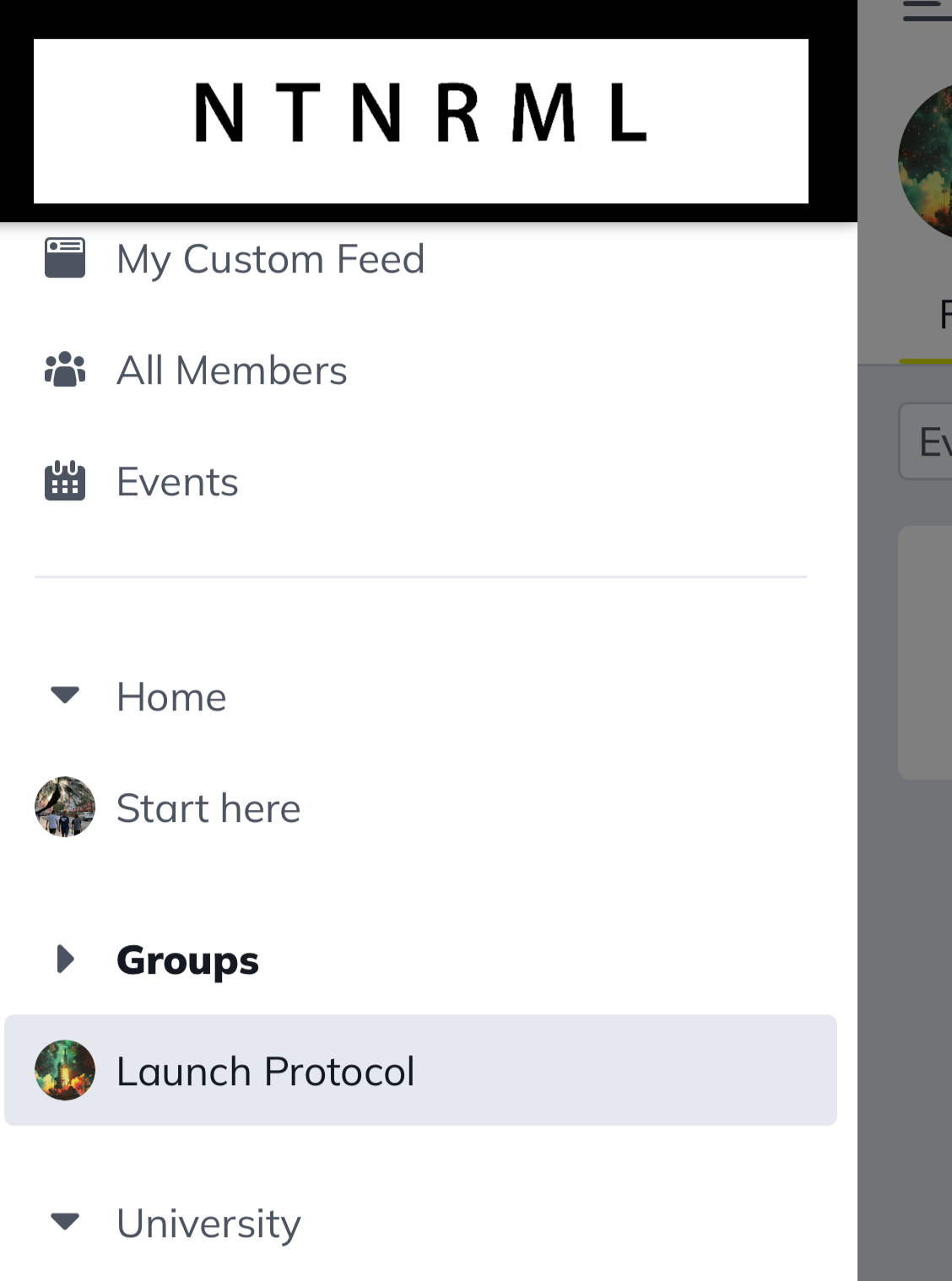952x1281 pixels.
Task: Expand the Groups section
Action: [x=65, y=959]
